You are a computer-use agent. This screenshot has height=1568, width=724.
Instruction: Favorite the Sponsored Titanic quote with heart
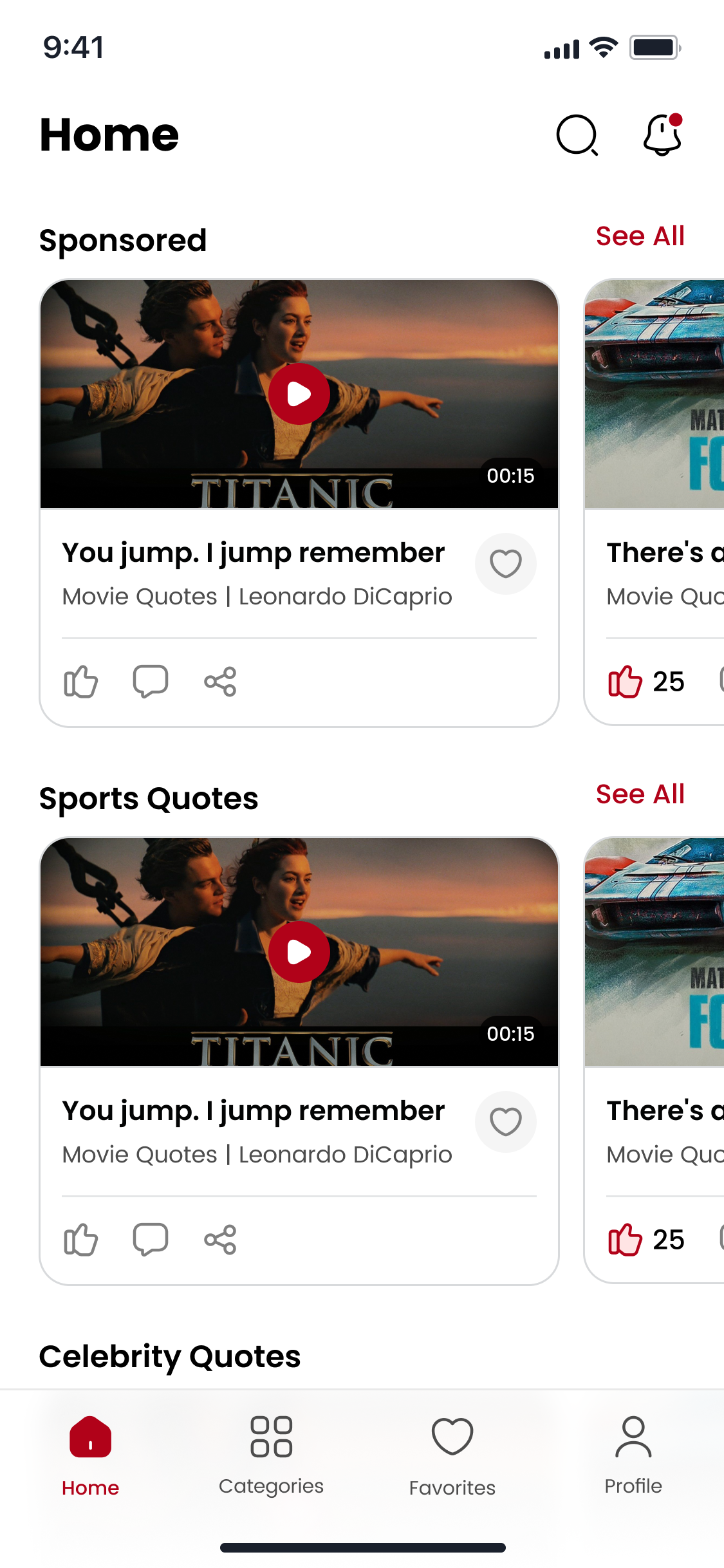tap(506, 564)
